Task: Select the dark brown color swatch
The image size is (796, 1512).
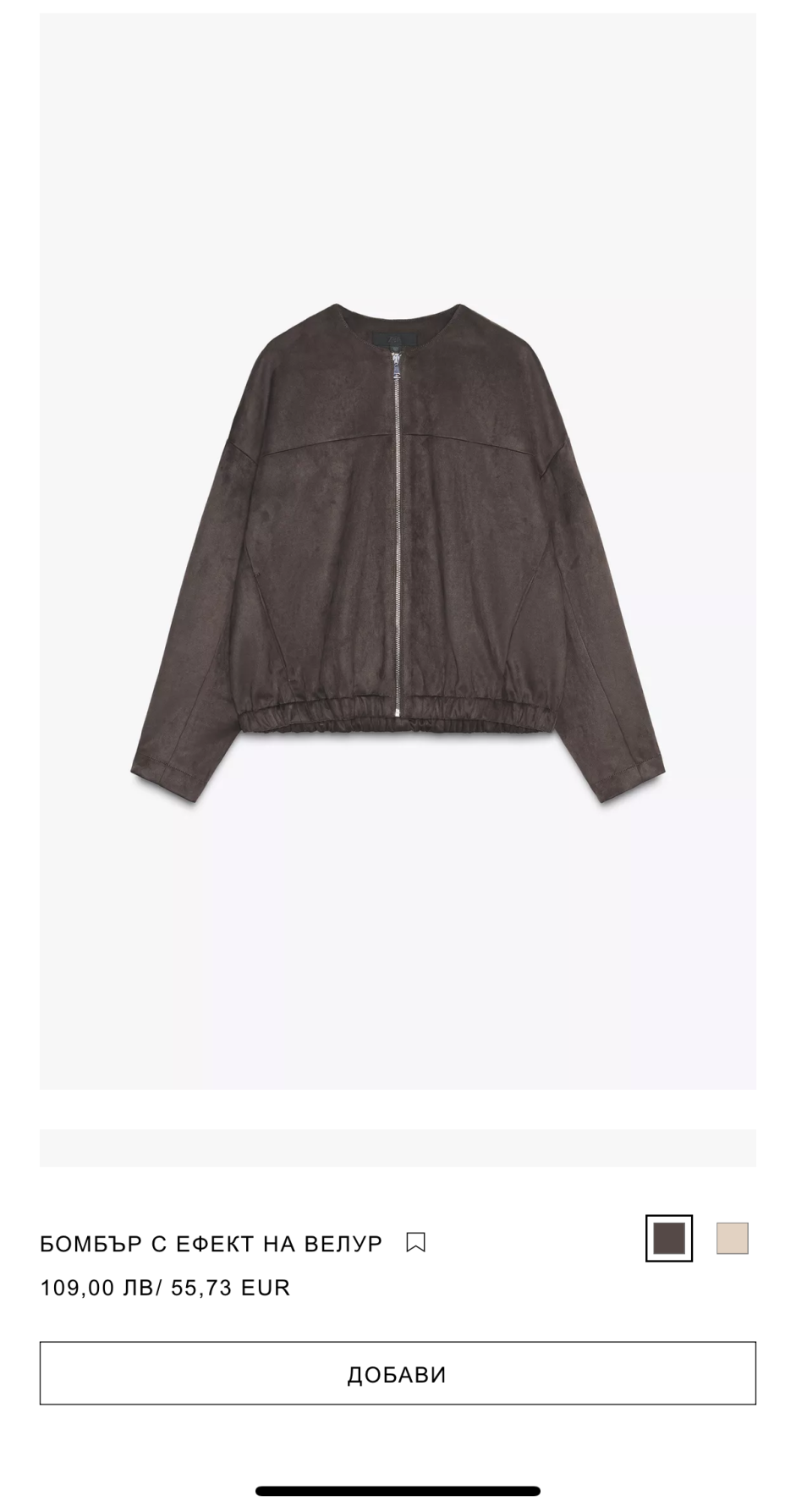Action: pyautogui.click(x=668, y=1238)
